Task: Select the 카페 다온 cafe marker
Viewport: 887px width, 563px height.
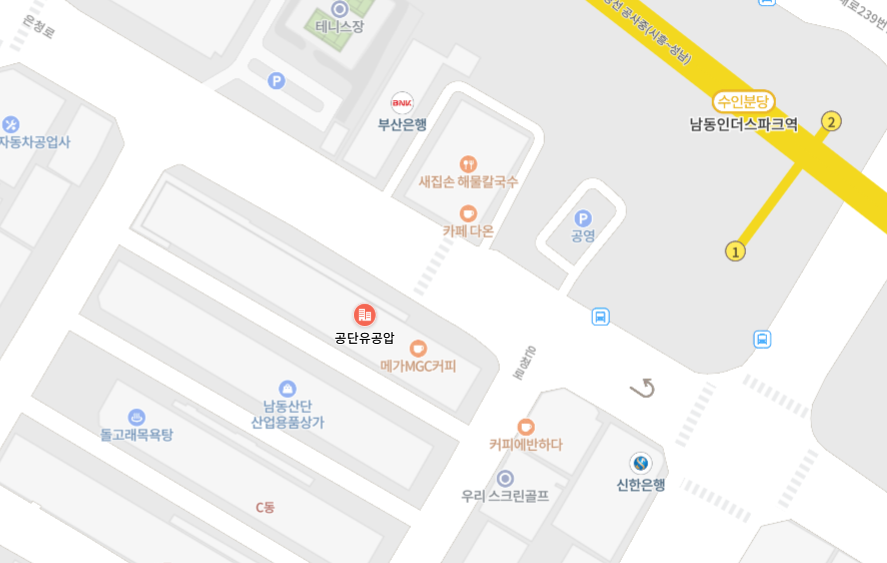Action: point(468,213)
